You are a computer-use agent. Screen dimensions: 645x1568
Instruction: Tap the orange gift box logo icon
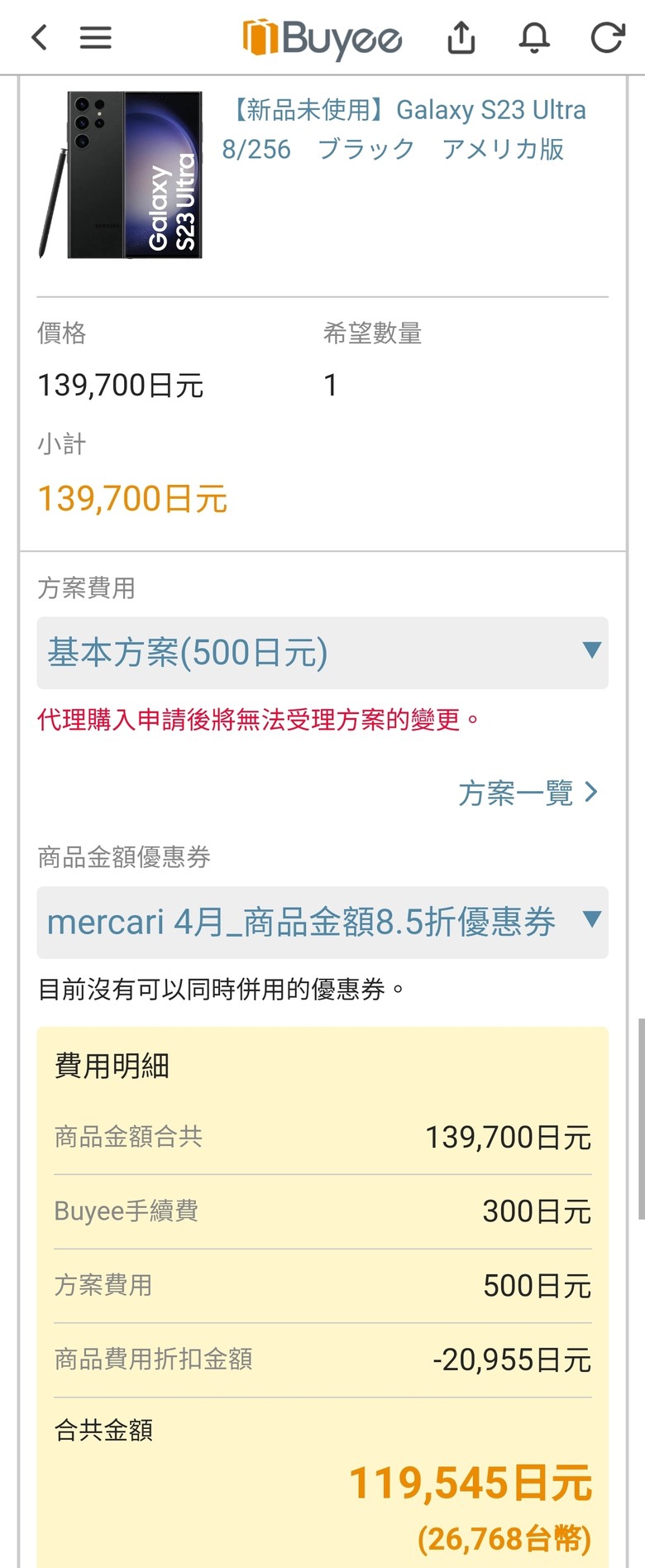pos(260,37)
